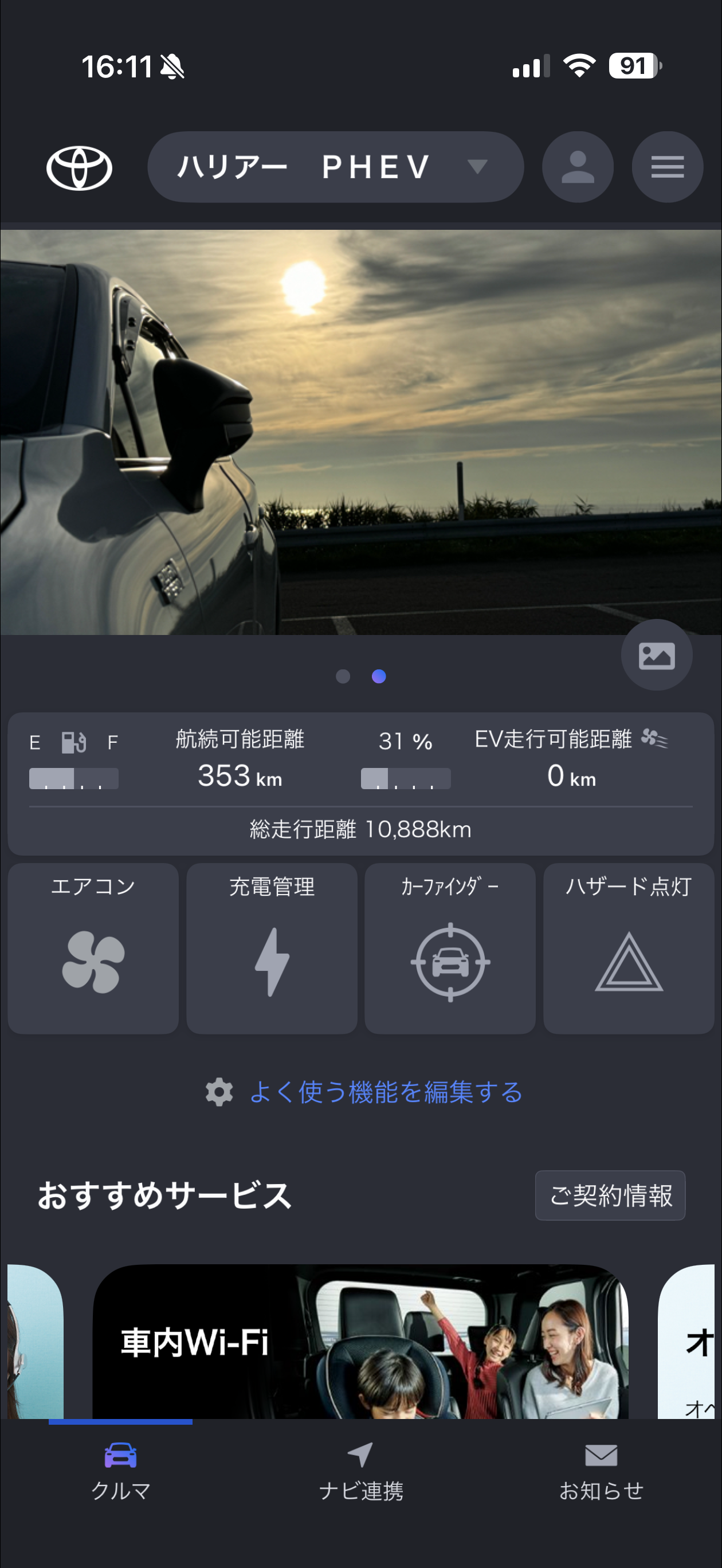Tap the change photo icon
This screenshot has width=722, height=1568.
(x=656, y=656)
